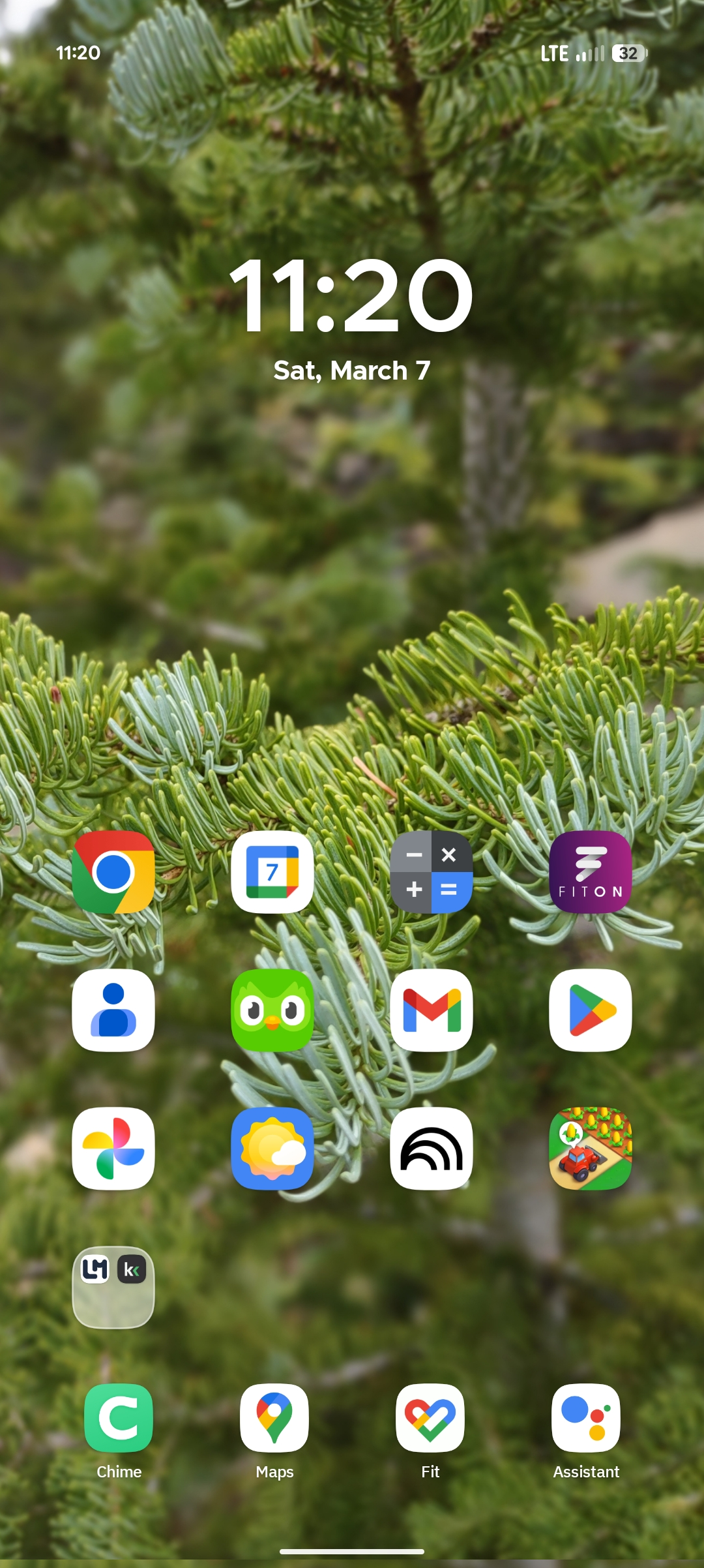Start Google Assistant
704x1568 pixels.
(586, 1418)
